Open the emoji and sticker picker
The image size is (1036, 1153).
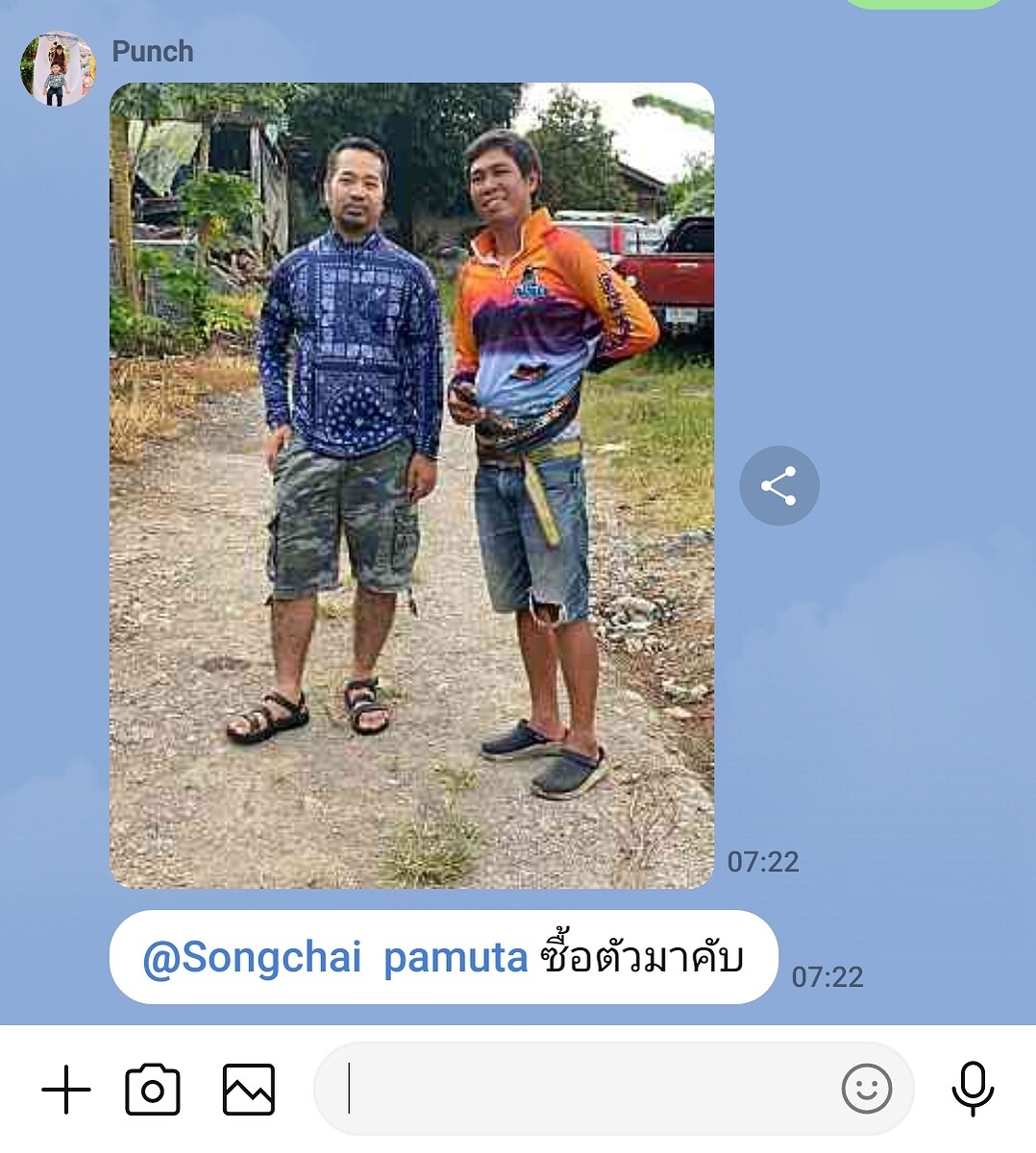[x=866, y=1090]
